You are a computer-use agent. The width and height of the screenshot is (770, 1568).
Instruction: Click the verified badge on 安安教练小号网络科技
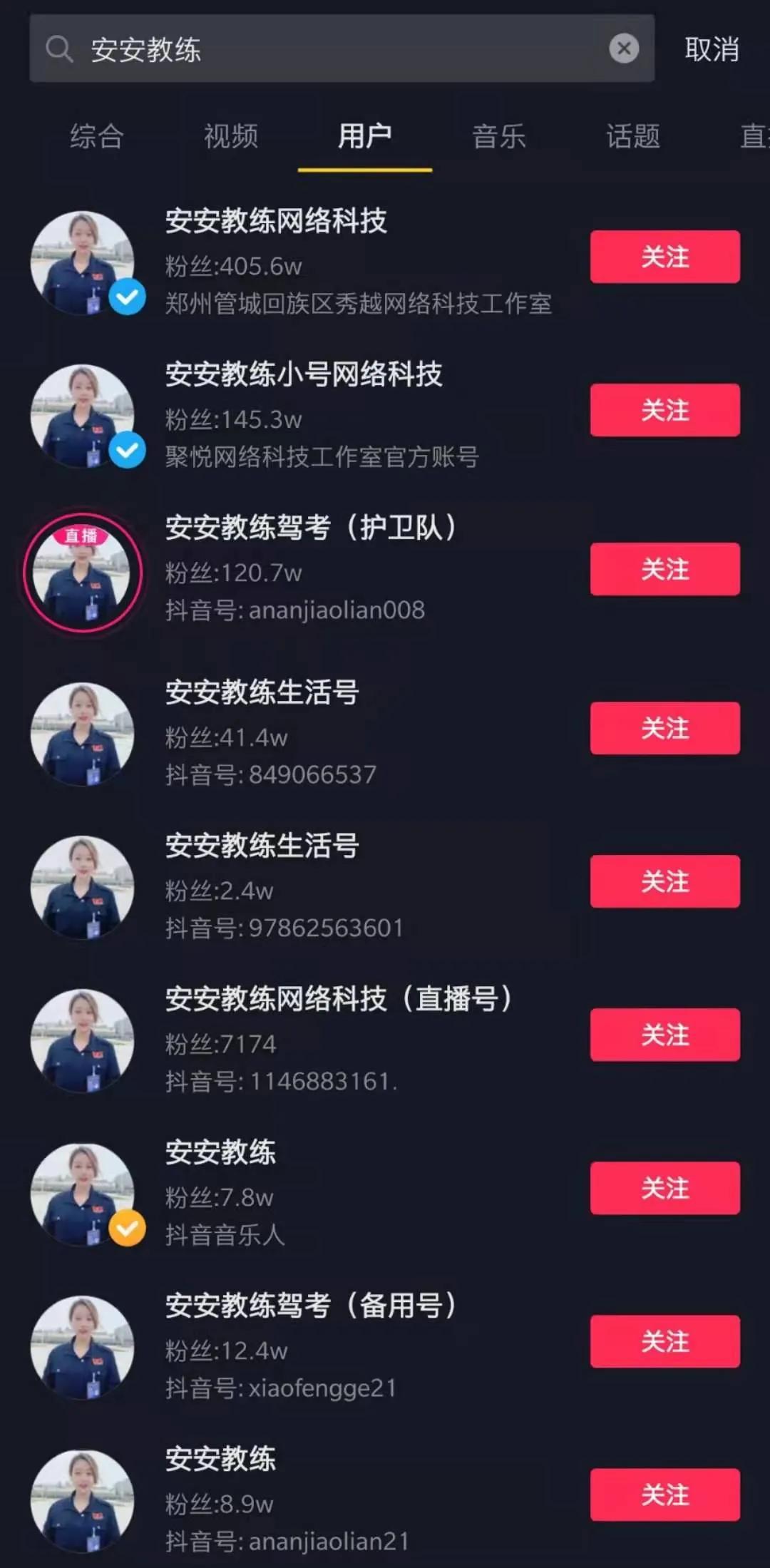[126, 451]
